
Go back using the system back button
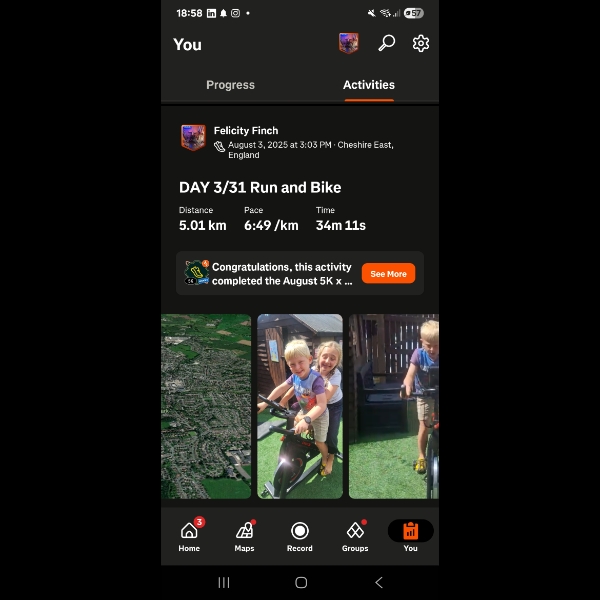(x=378, y=582)
